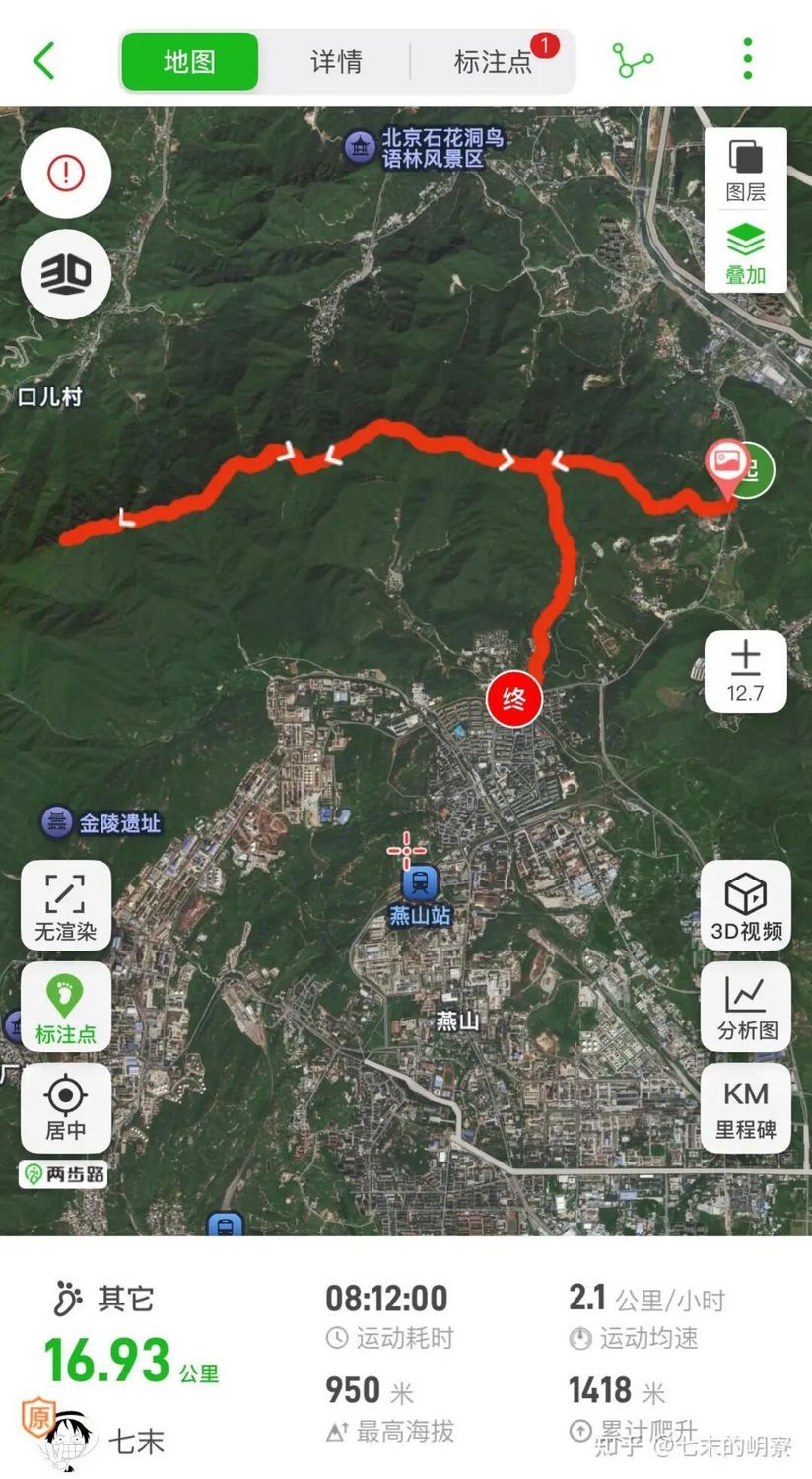The height and width of the screenshot is (1479, 812).
Task: Play the 3D视频 of the track
Action: click(746, 906)
